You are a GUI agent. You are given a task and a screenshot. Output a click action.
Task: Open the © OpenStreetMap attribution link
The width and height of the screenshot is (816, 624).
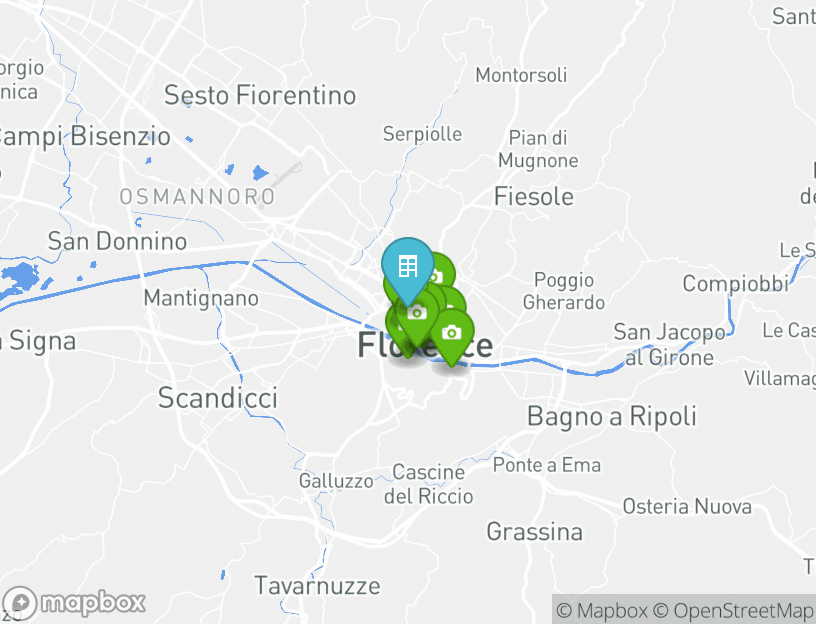click(734, 610)
